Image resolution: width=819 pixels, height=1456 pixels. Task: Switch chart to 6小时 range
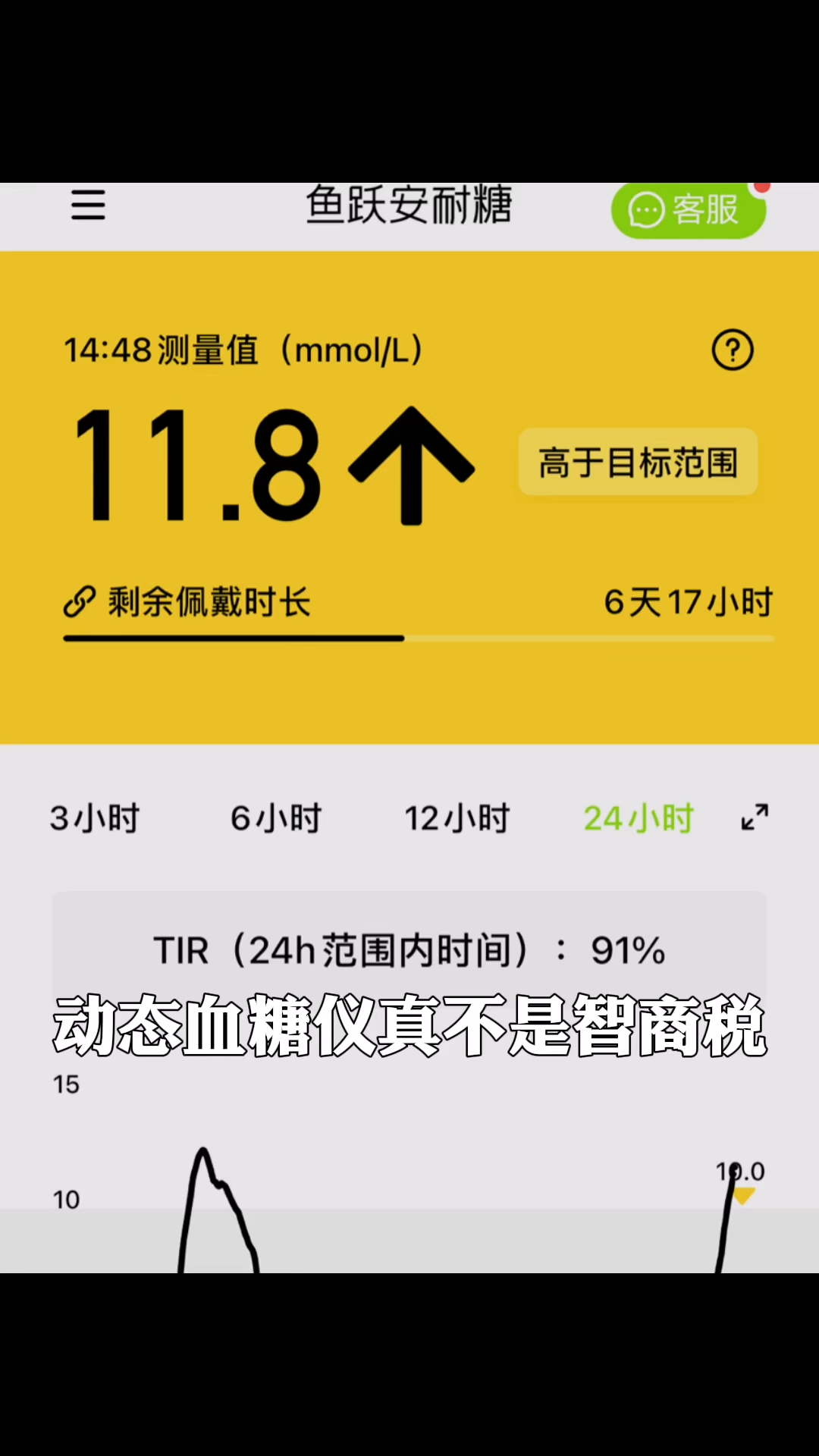(276, 819)
